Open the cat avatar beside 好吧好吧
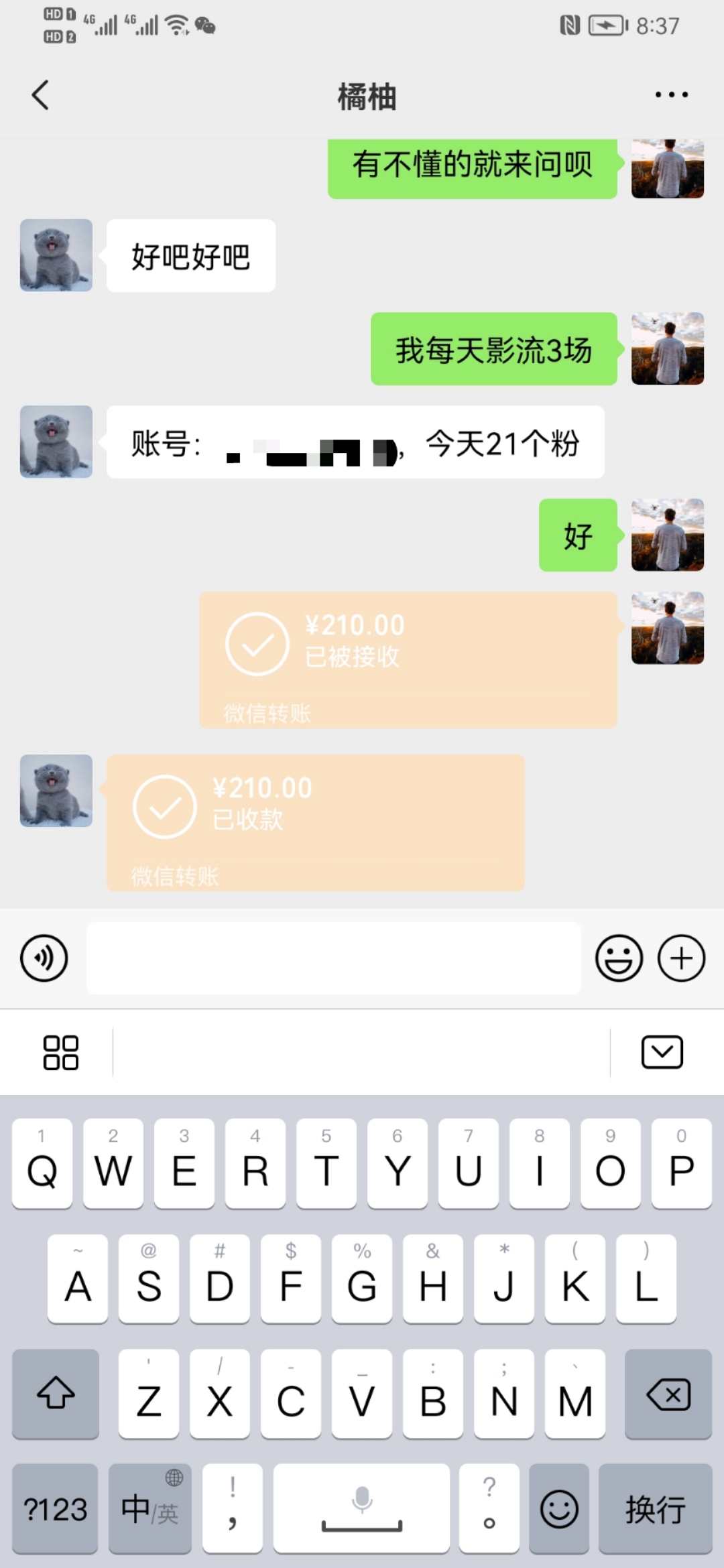Viewport: 724px width, 1568px height. (x=56, y=255)
